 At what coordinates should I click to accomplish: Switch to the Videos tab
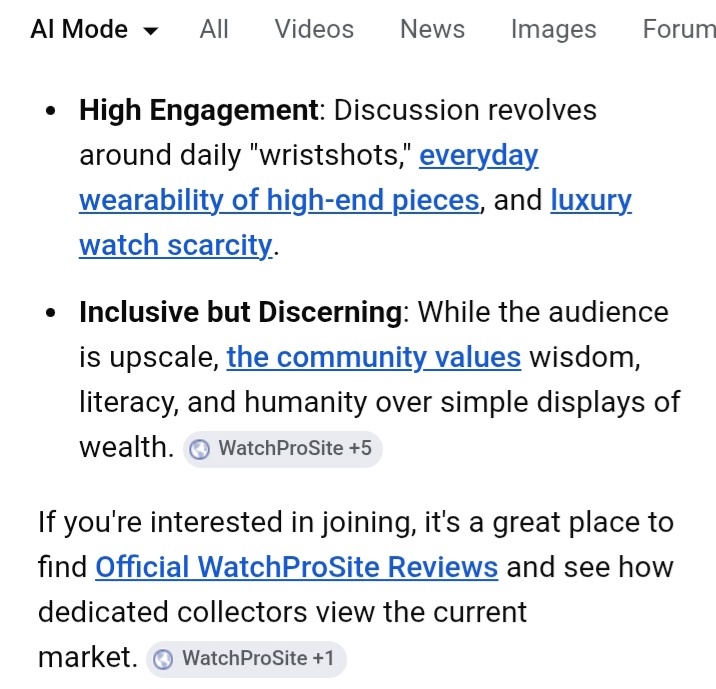[314, 29]
